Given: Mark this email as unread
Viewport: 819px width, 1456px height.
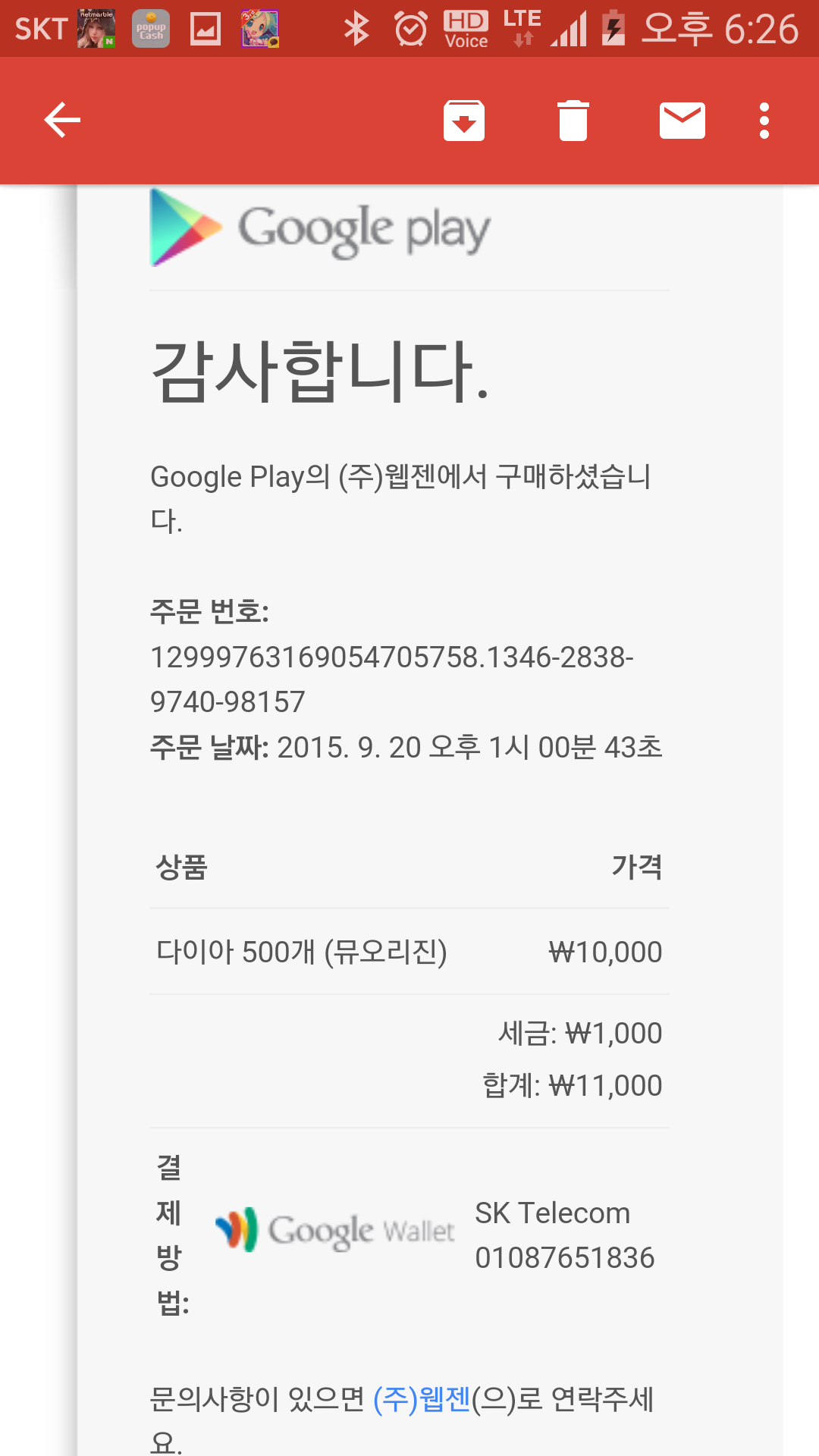Looking at the screenshot, I should pos(682,121).
